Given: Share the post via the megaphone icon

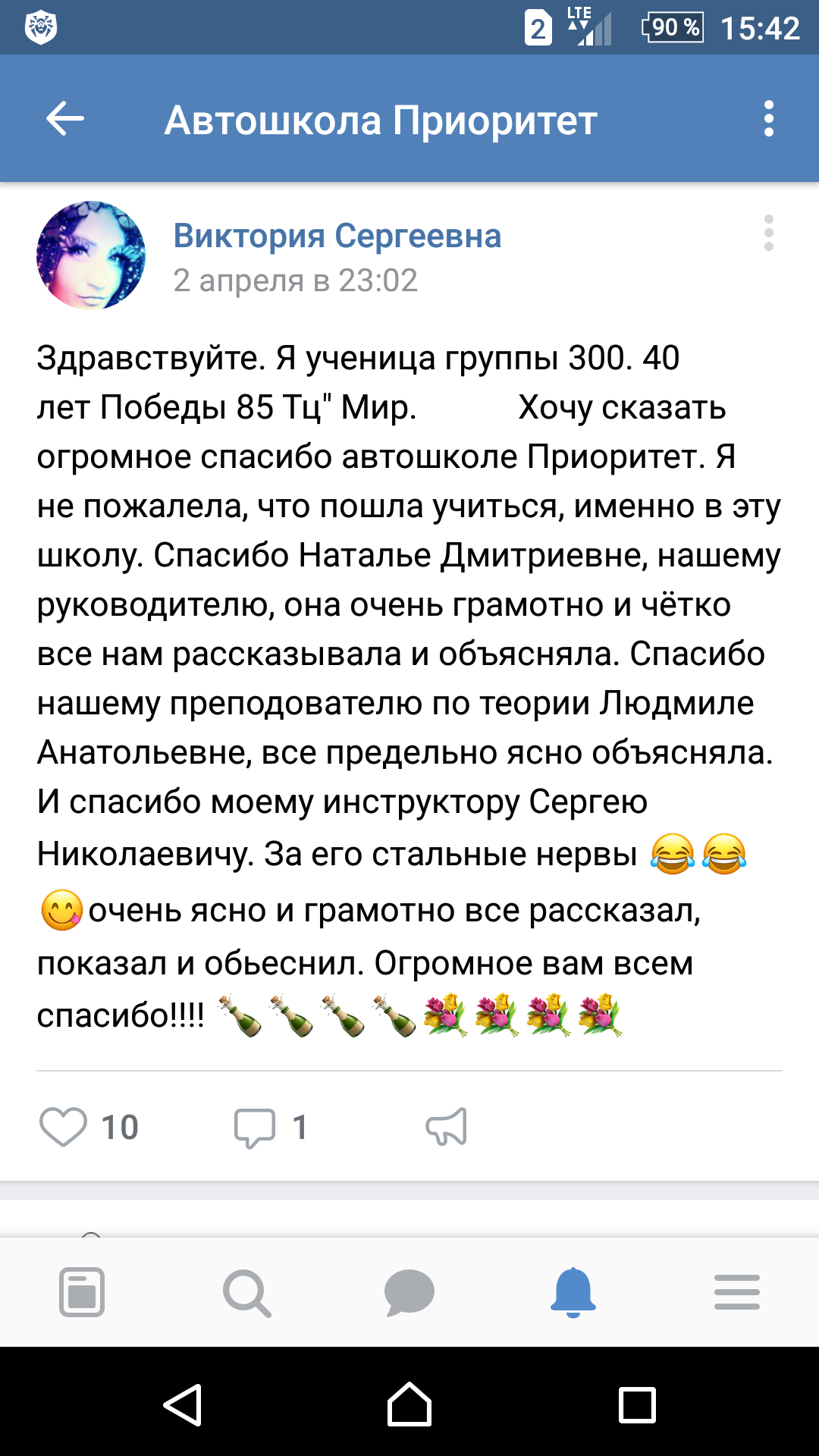Looking at the screenshot, I should tap(447, 1127).
